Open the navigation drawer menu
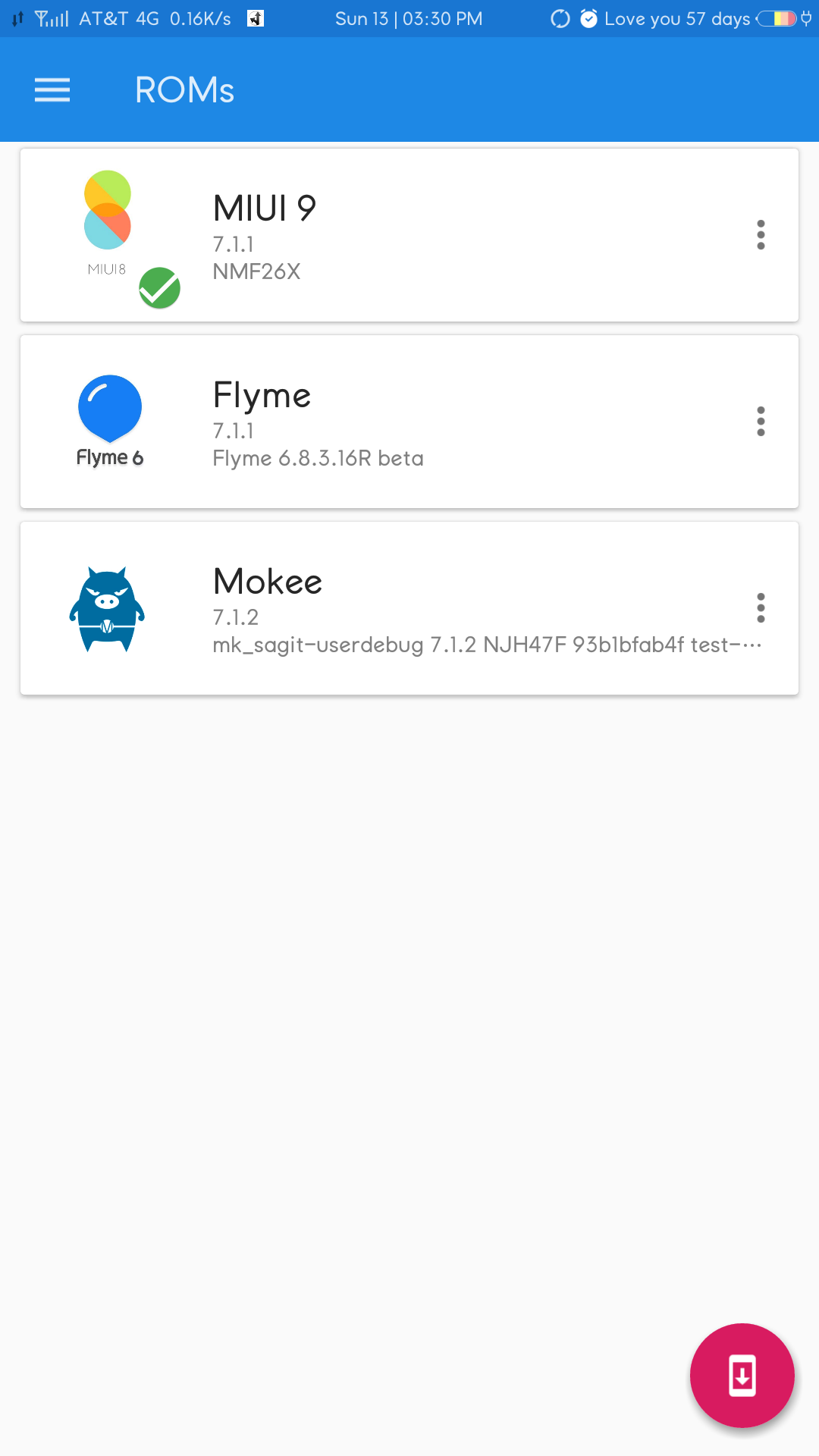Image resolution: width=819 pixels, height=1456 pixels. pyautogui.click(x=52, y=89)
